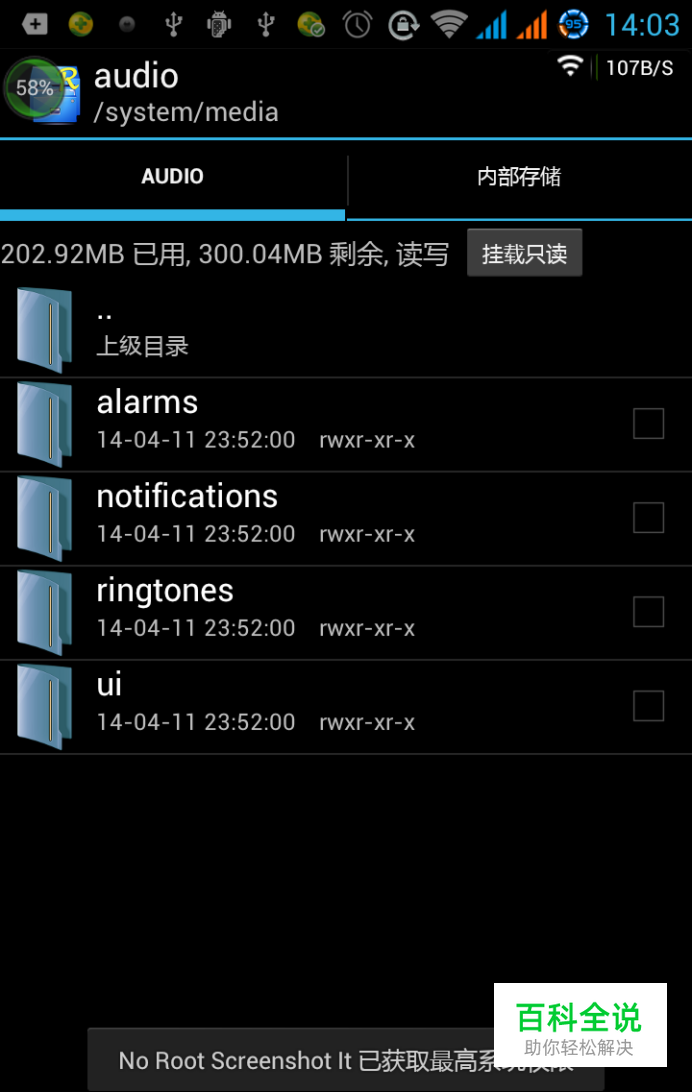Check the box for alarms
Screen dimensions: 692x1092
coord(648,423)
